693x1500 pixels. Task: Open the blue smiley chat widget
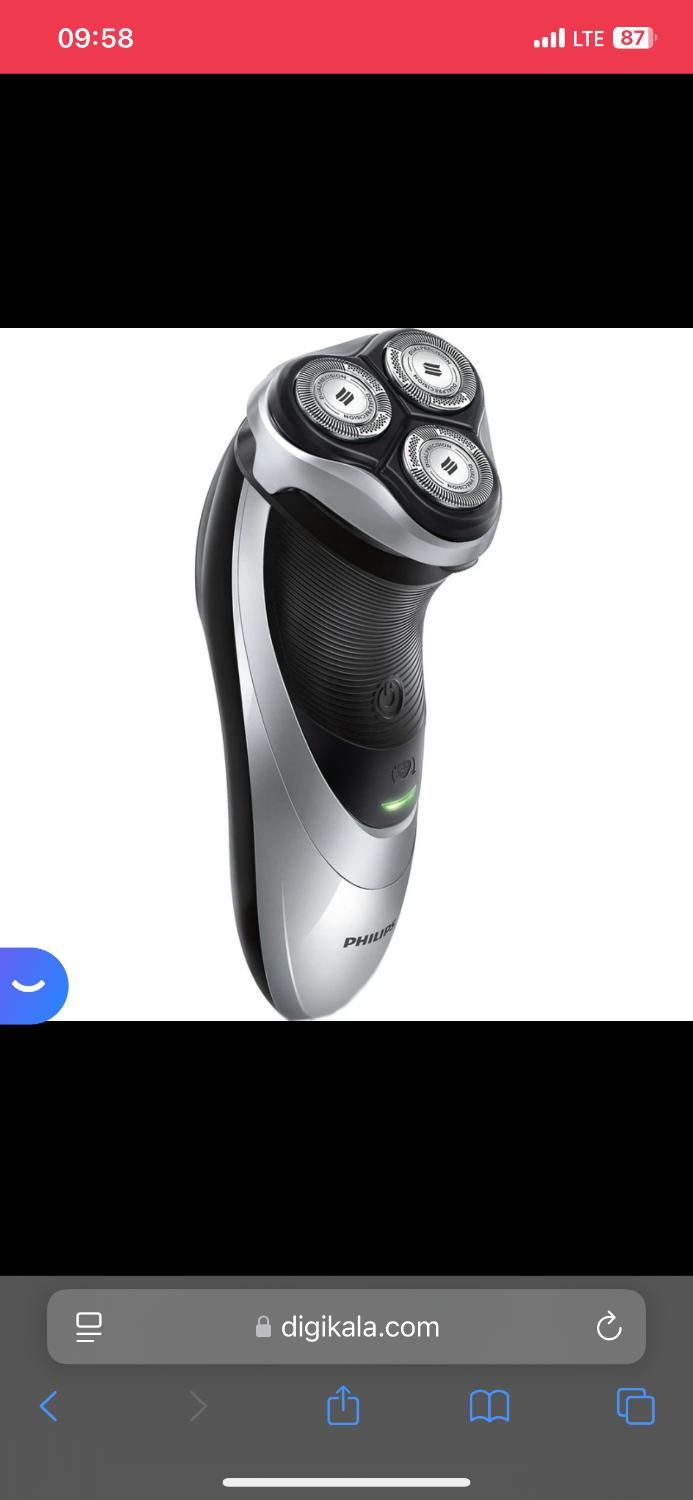coord(30,985)
